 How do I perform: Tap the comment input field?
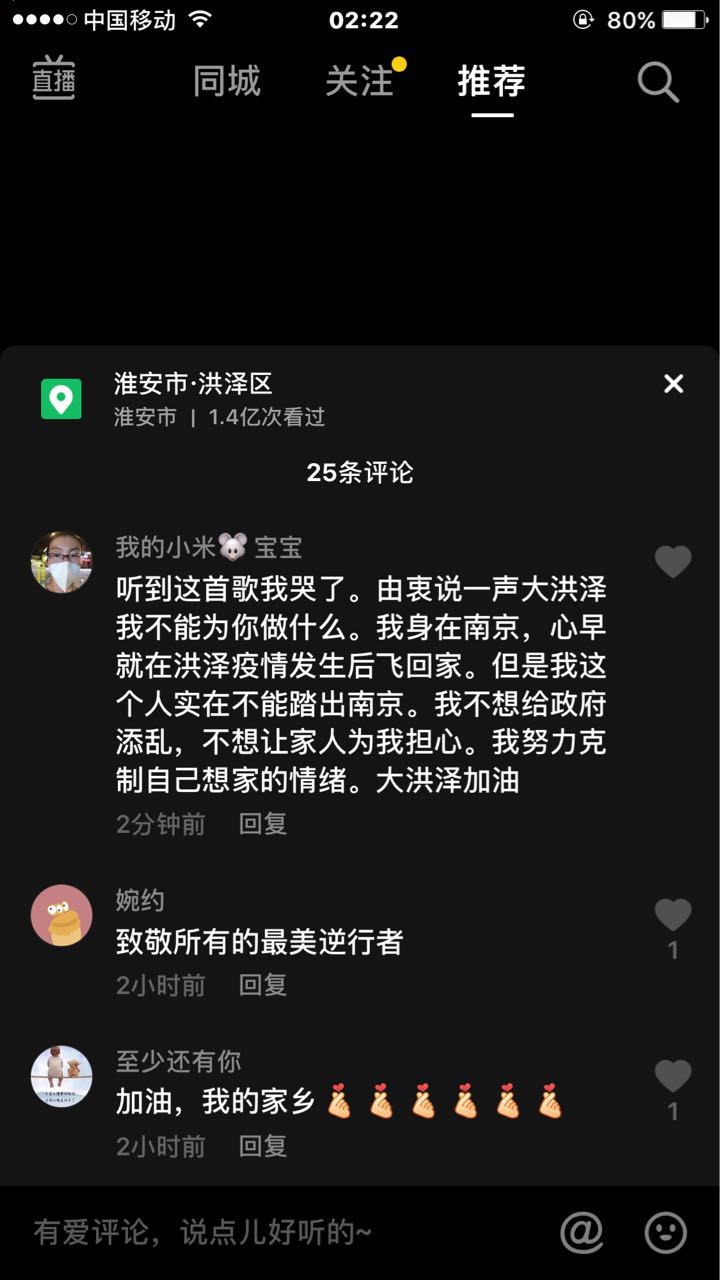click(280, 1232)
